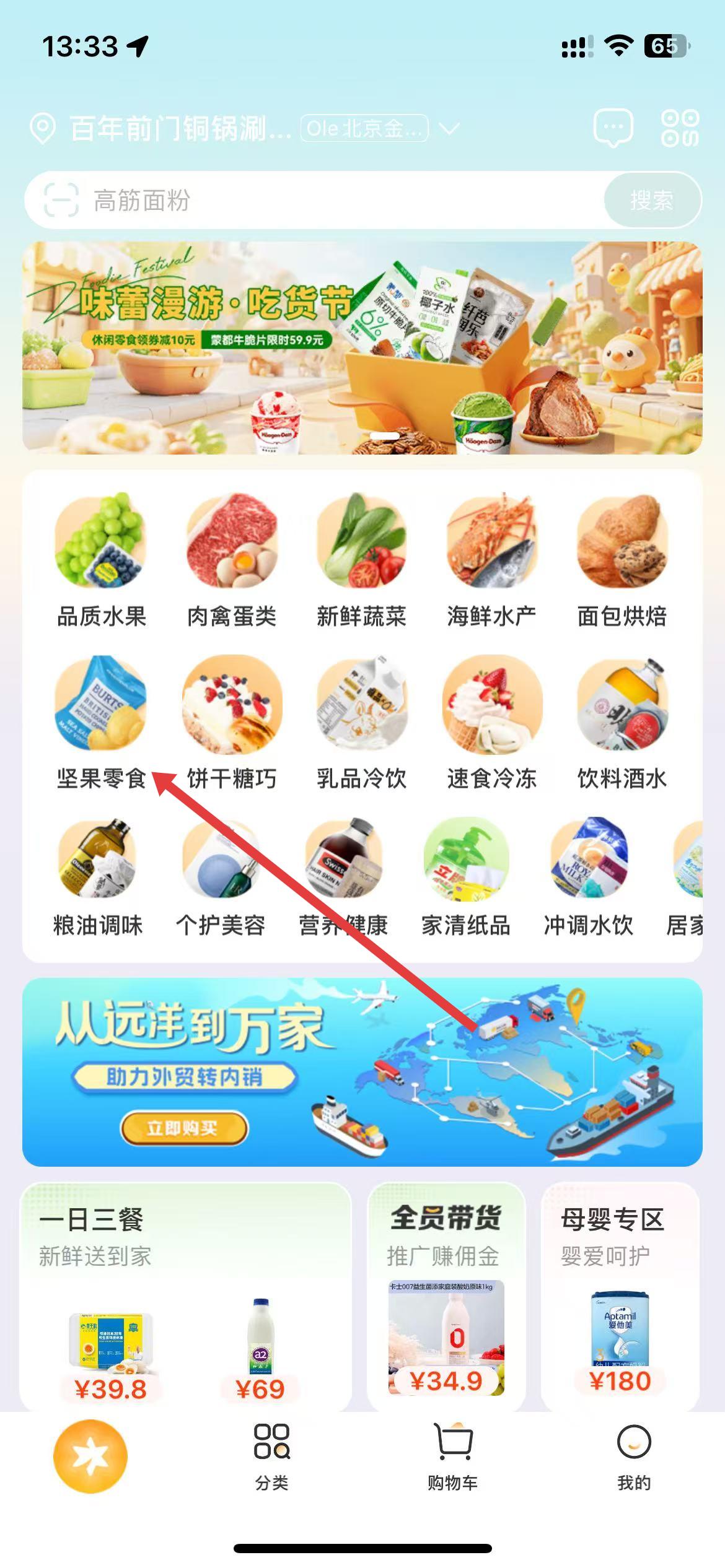Tap 立即购买 on the 从远洋到万家 banner
The width and height of the screenshot is (725, 1568).
tap(184, 1128)
